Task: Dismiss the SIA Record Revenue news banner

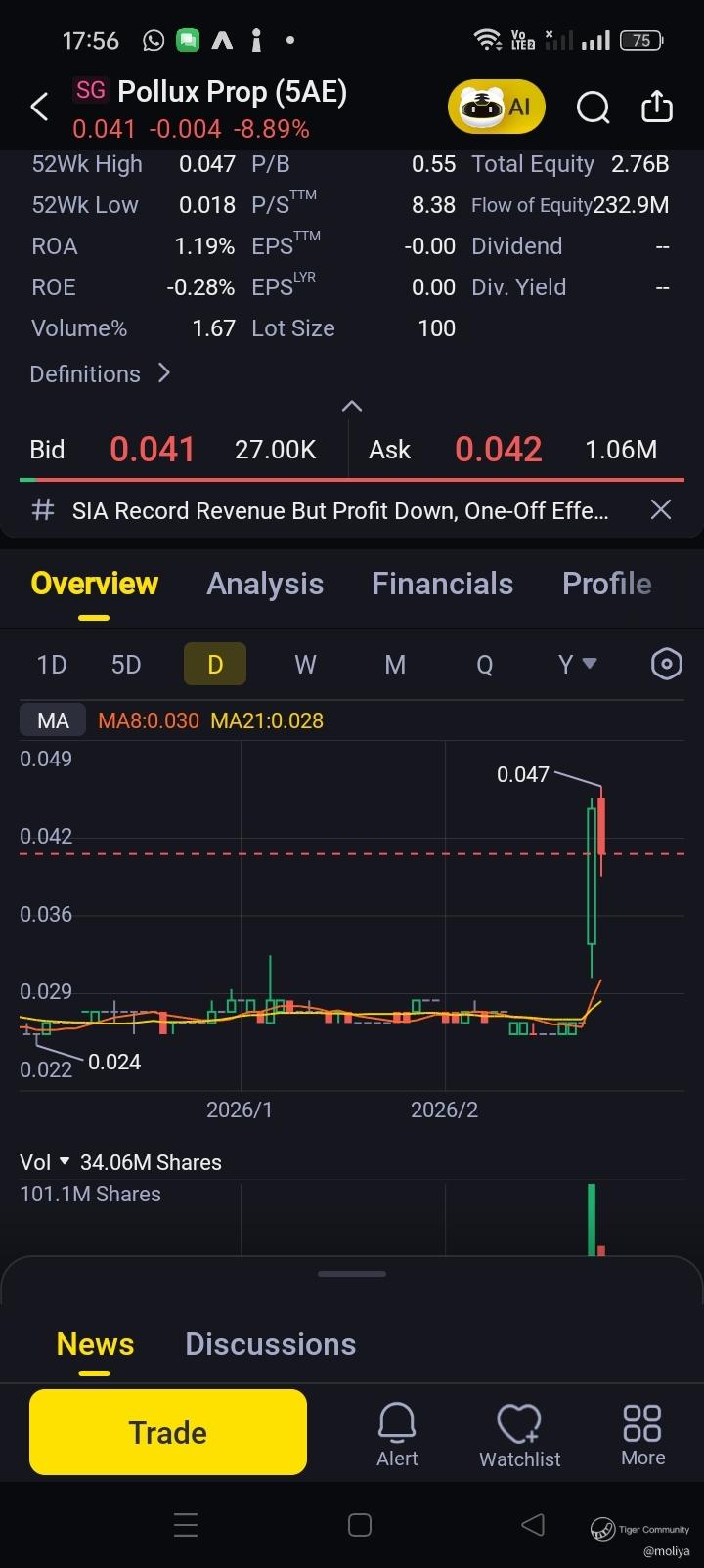Action: [x=661, y=509]
